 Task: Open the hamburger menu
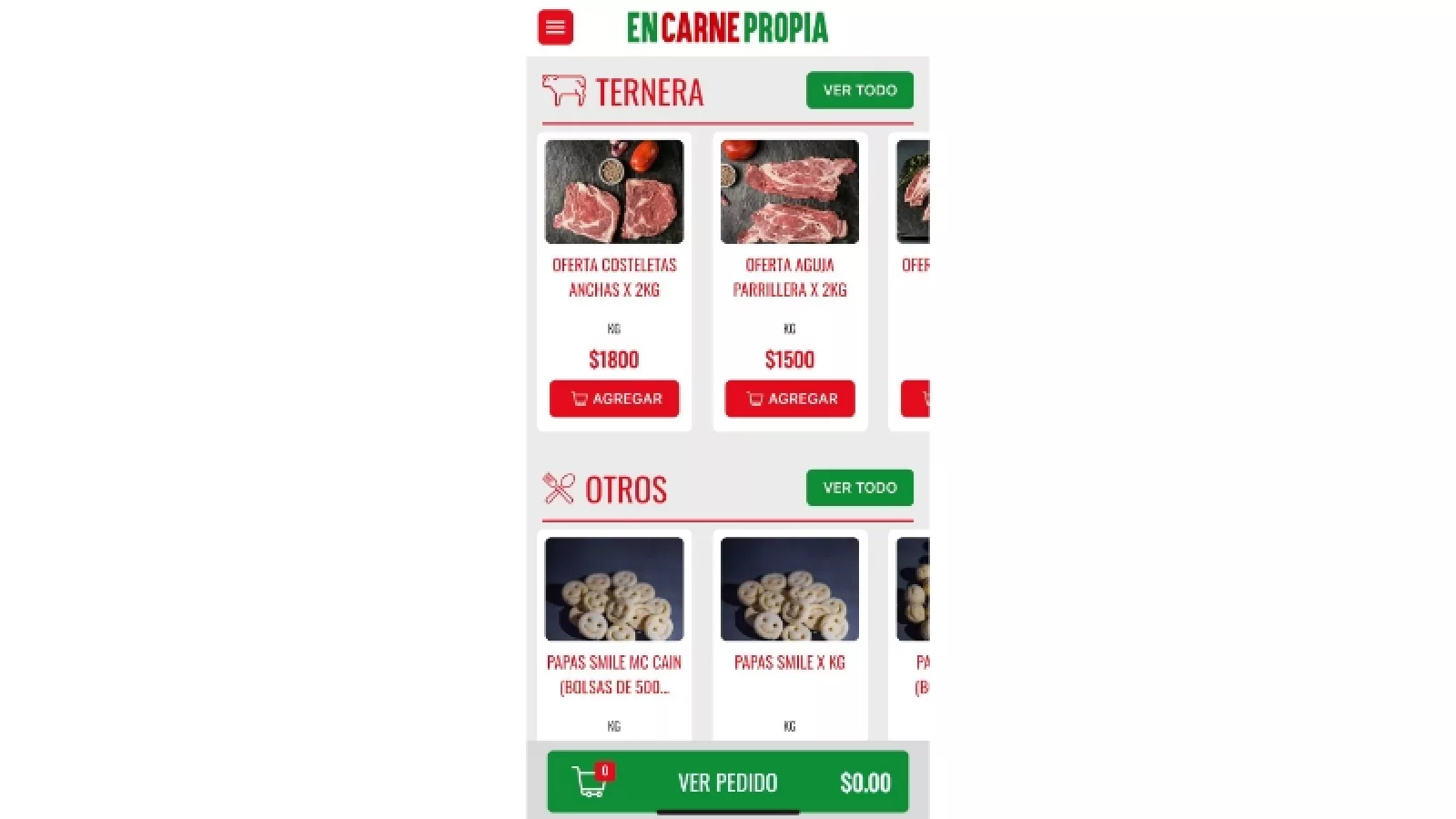pos(555,27)
